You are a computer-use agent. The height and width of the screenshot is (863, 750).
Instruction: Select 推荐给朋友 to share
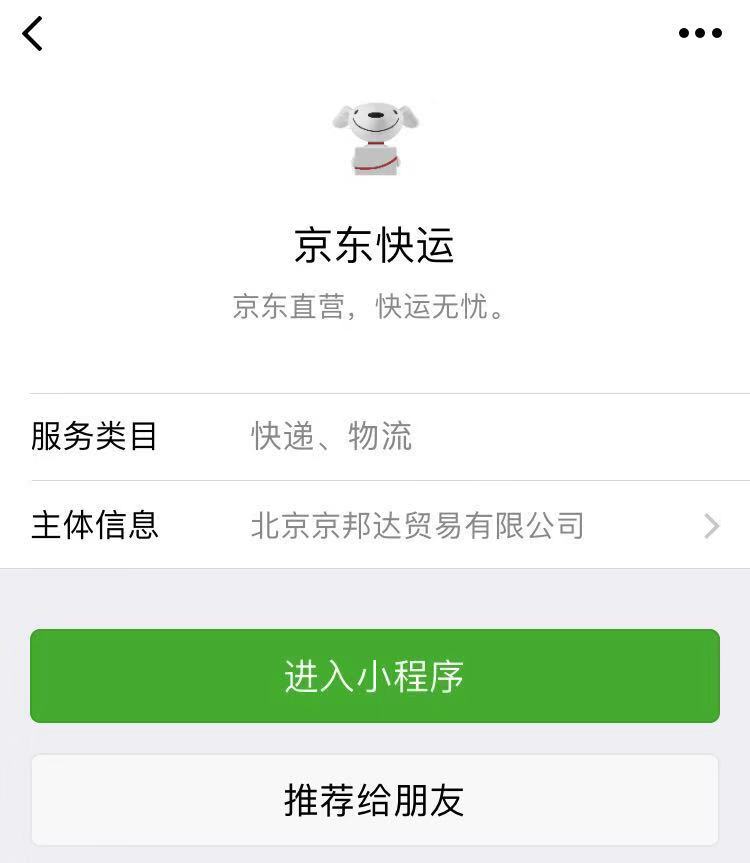click(x=375, y=800)
